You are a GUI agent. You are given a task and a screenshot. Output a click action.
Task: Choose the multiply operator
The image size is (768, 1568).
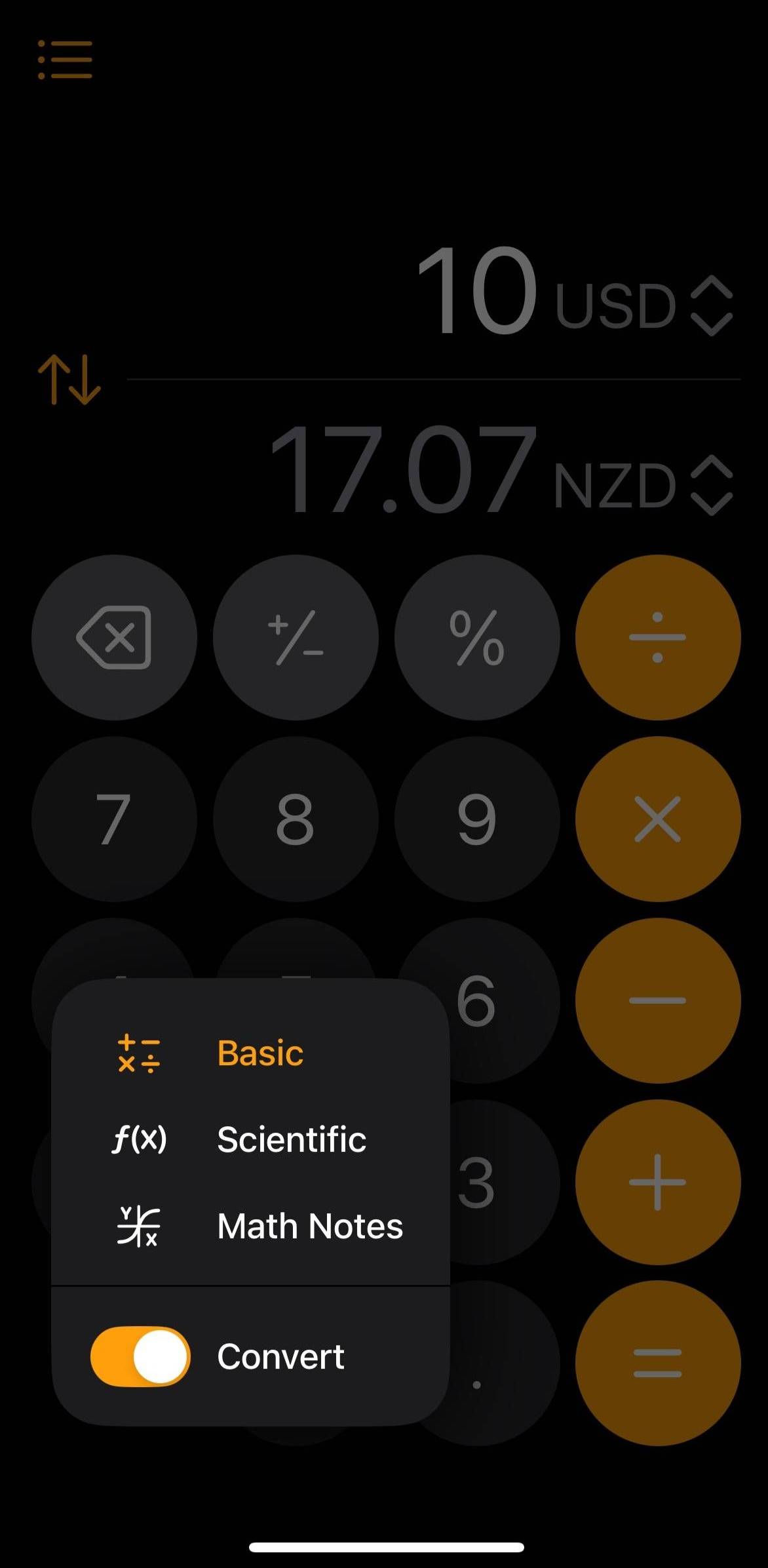coord(658,819)
